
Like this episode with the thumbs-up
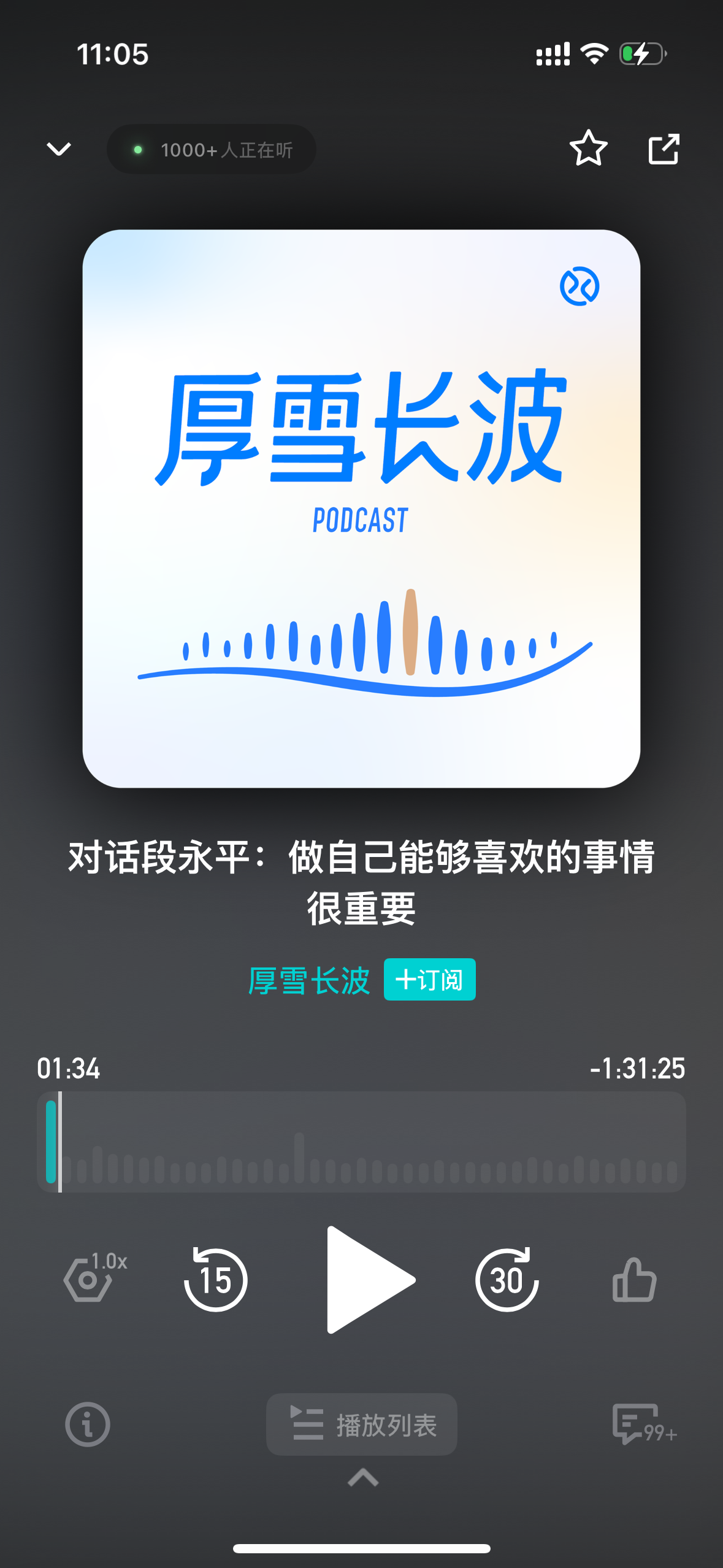[634, 1280]
